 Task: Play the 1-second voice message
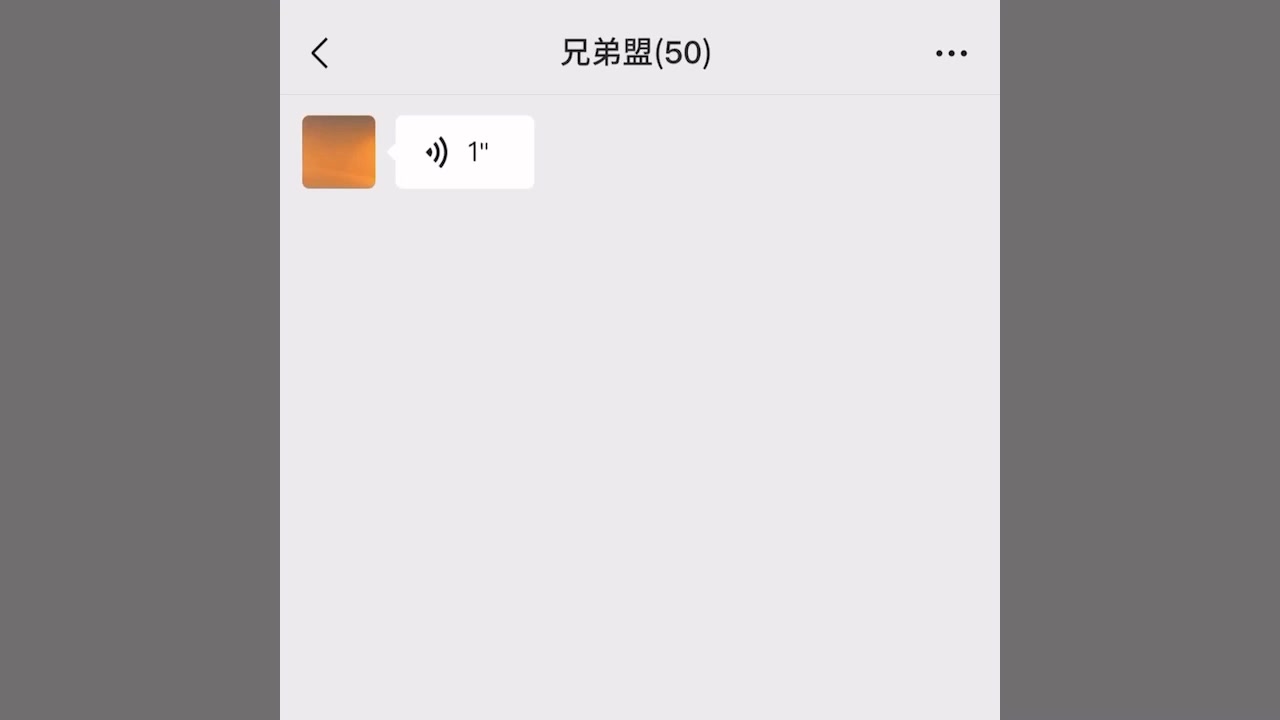tap(465, 152)
